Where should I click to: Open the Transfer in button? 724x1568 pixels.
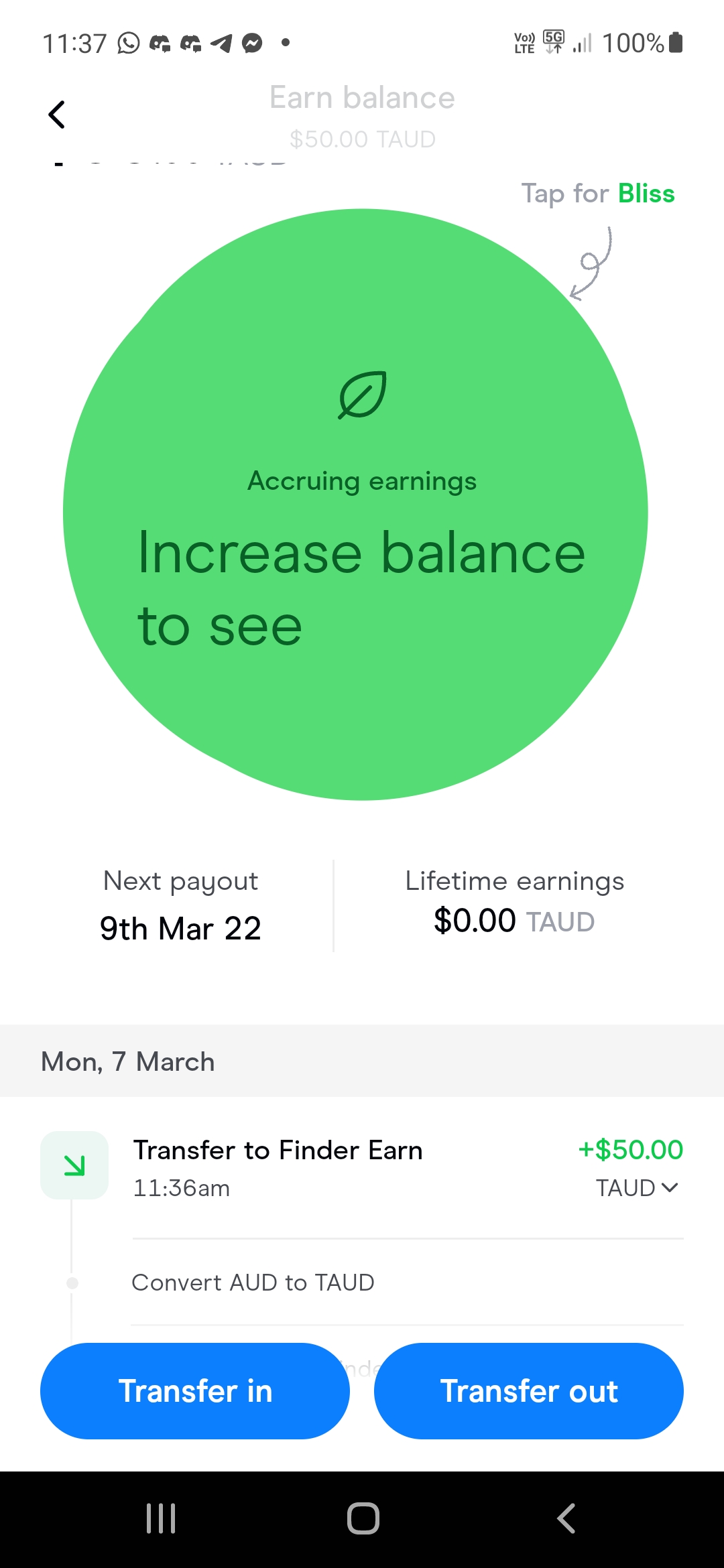coord(195,1391)
